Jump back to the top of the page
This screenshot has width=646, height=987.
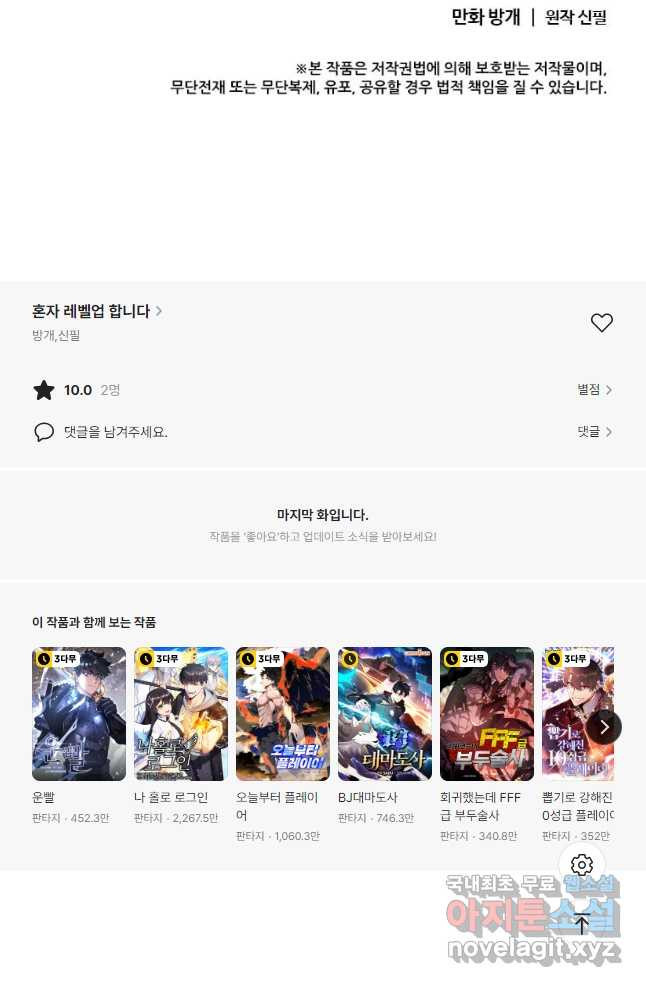tap(582, 923)
